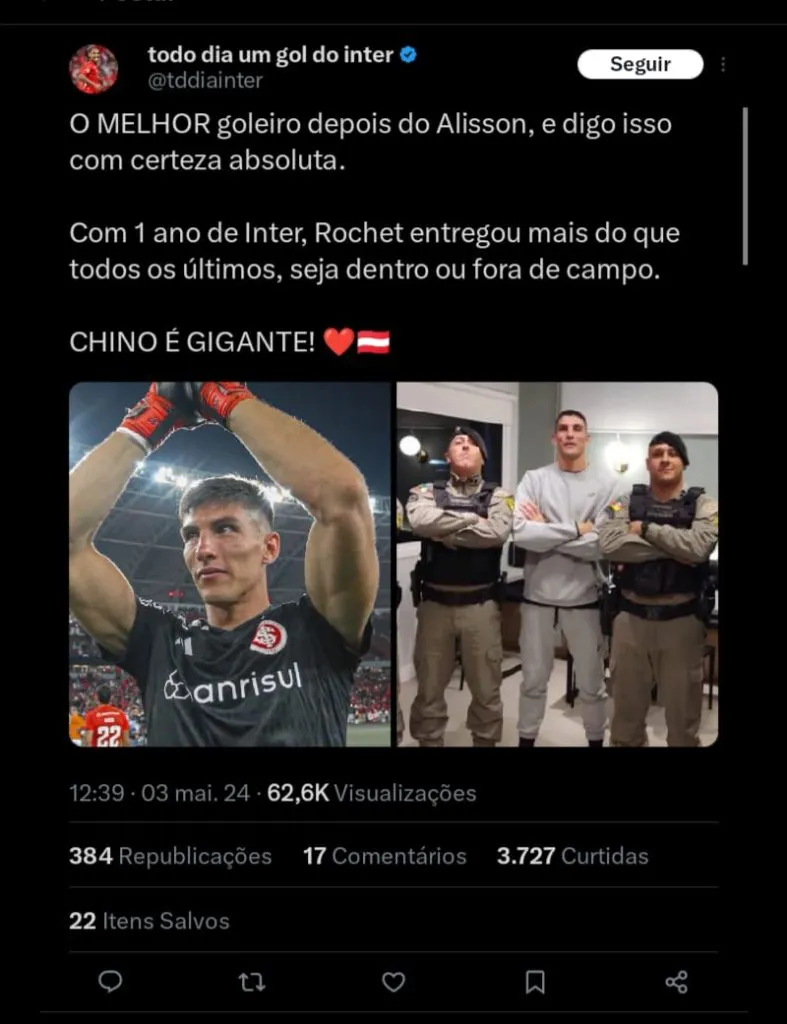Image resolution: width=787 pixels, height=1024 pixels.
Task: Open the goalkeeper applauding photo
Action: pyautogui.click(x=230, y=564)
